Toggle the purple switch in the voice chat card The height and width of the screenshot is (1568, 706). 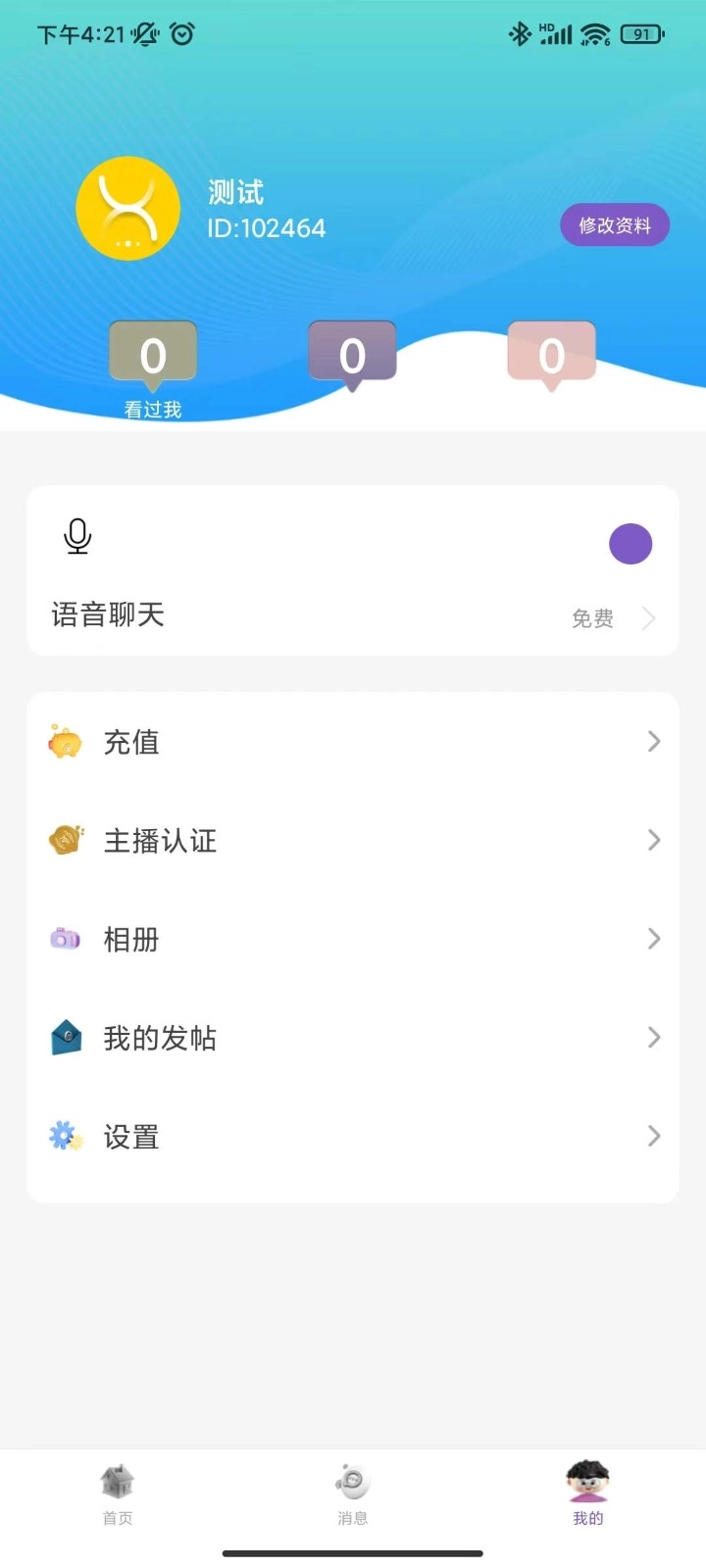(630, 542)
